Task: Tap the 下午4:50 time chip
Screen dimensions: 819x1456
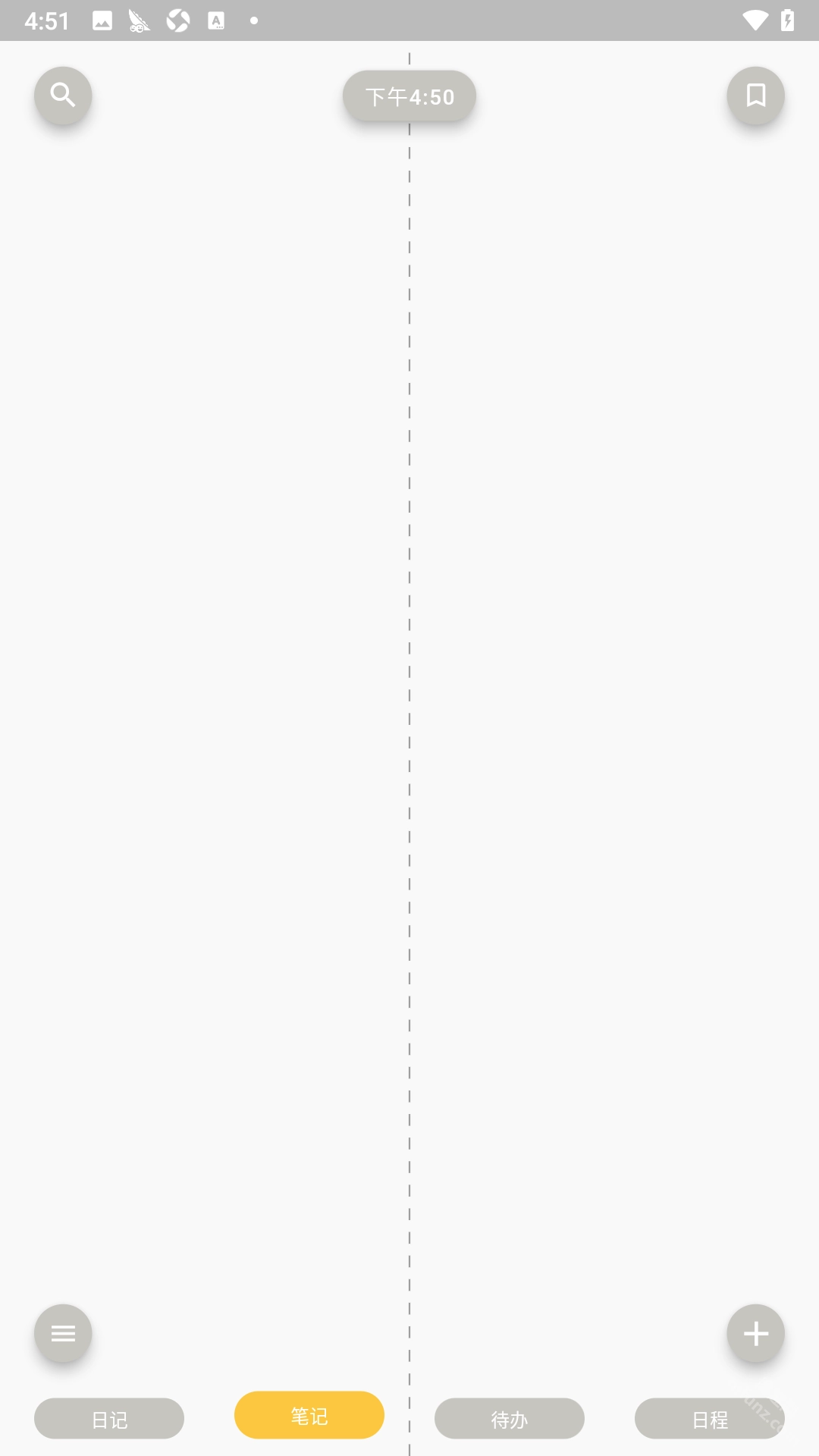Action: 409,96
